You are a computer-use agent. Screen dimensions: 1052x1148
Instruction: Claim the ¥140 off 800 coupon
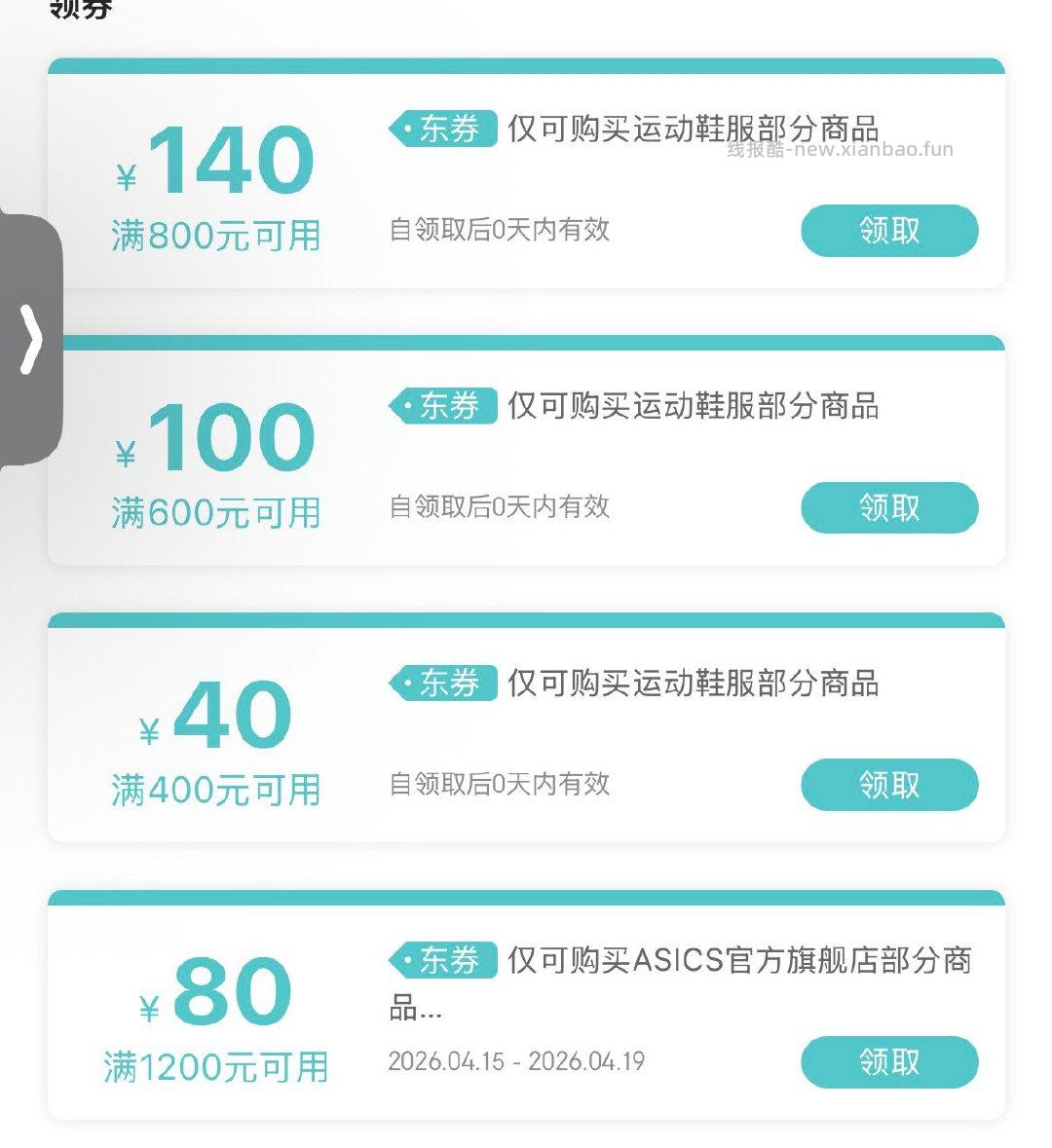[888, 231]
